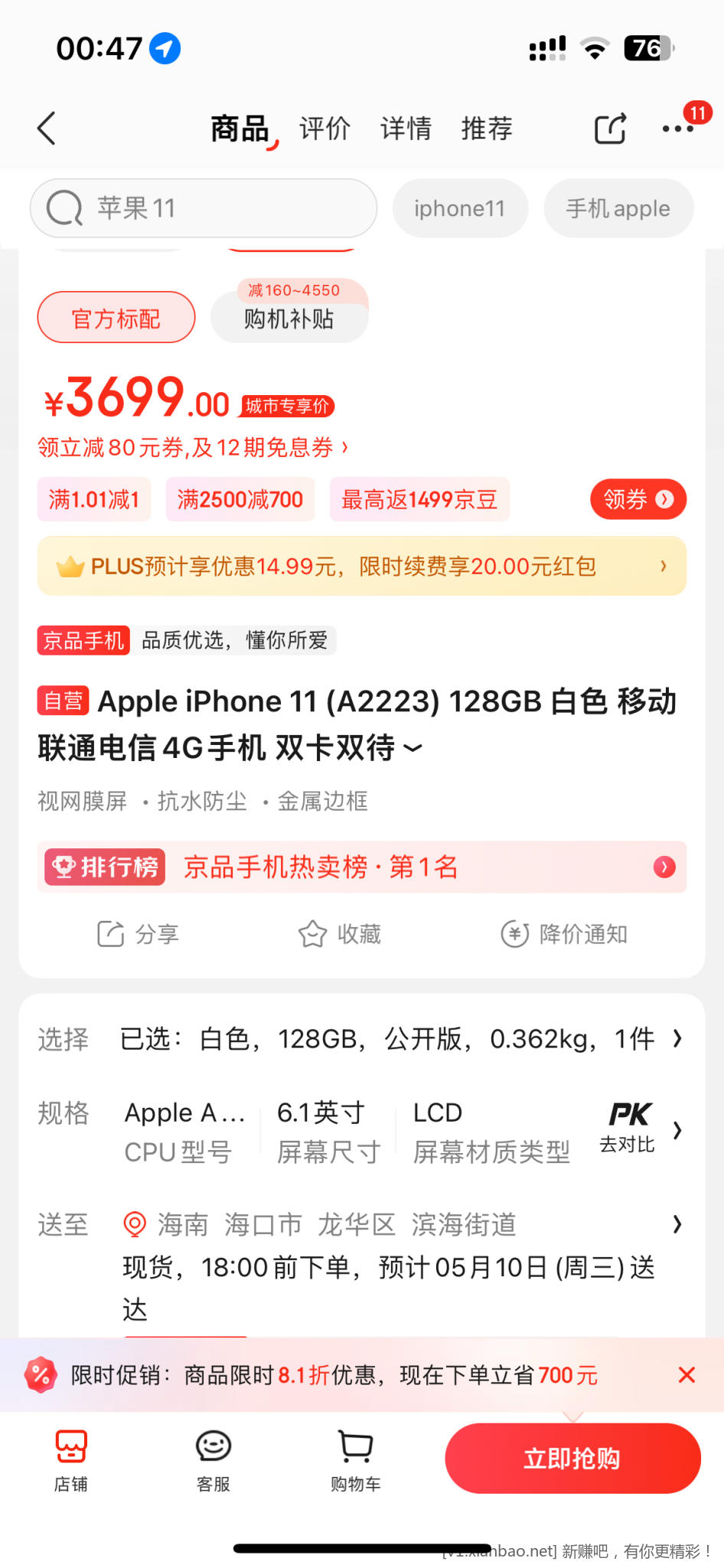724x1568 pixels.
Task: Go back using the top-left arrow
Action: 47,128
